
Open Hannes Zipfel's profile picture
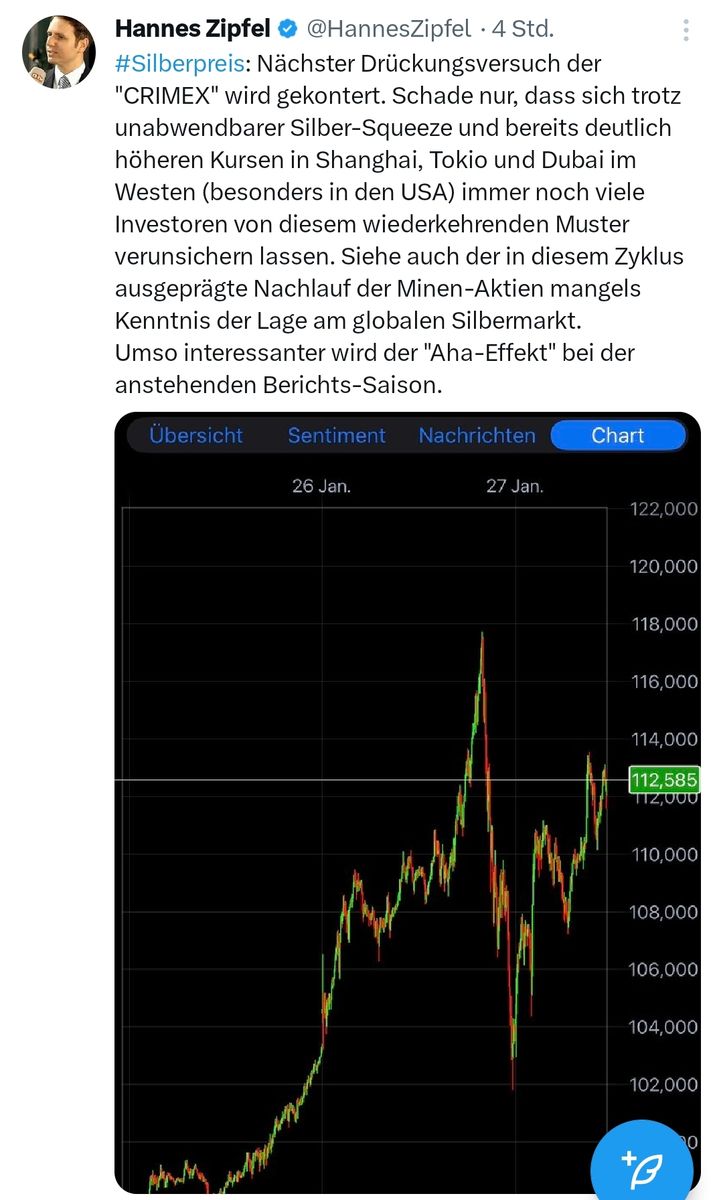(x=59, y=52)
